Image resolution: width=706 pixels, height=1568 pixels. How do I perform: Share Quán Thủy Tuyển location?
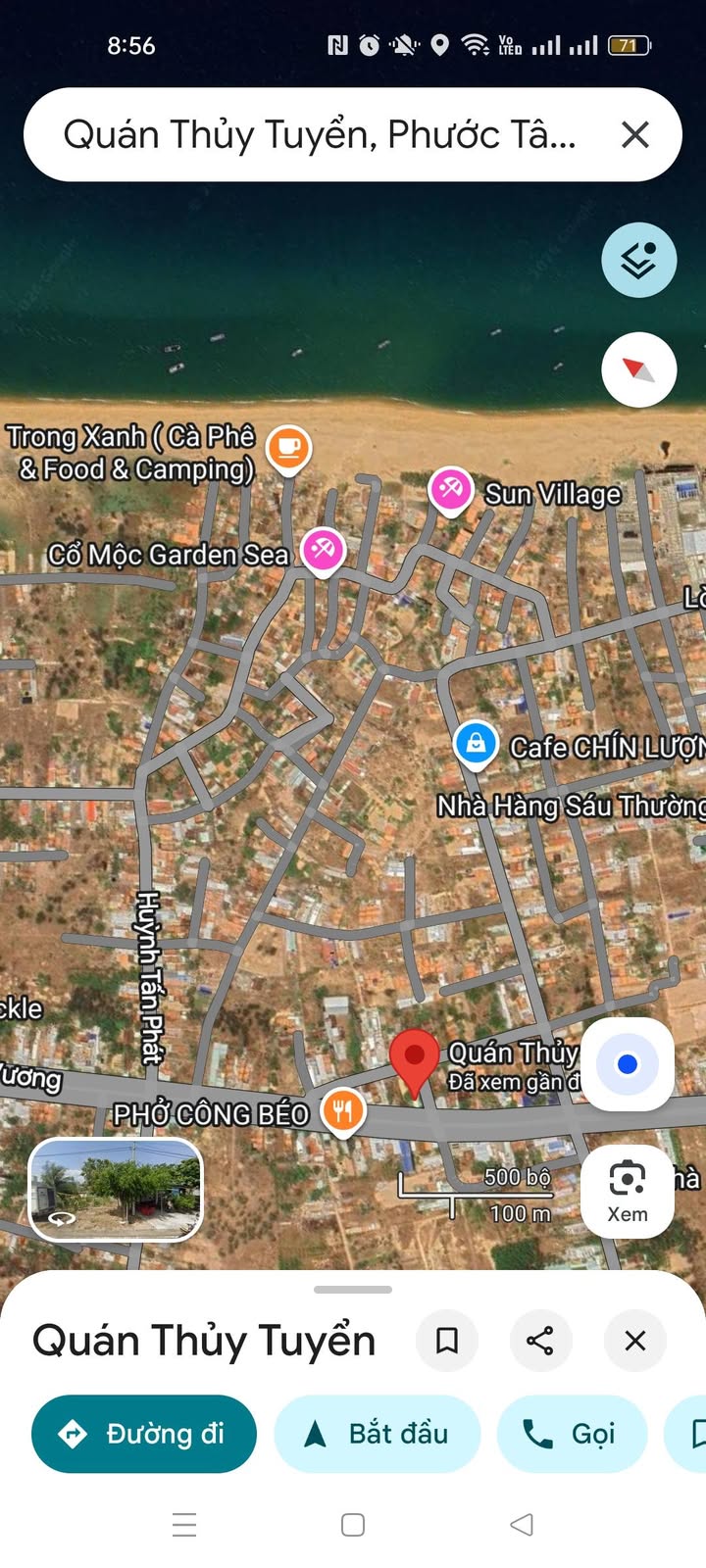tap(540, 1340)
